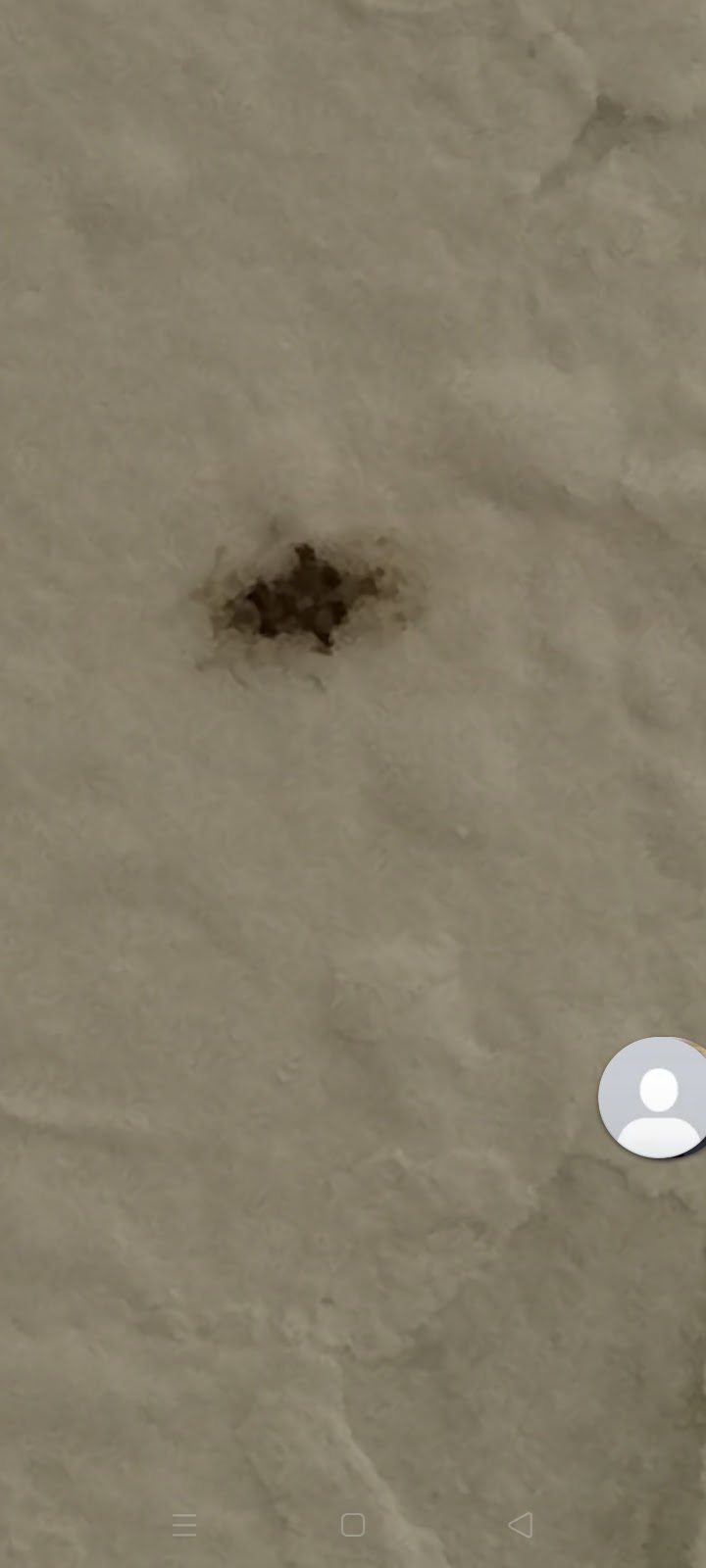This screenshot has height=1568, width=706.
Task: Go back using the navigation bar
Action: pyautogui.click(x=521, y=1525)
